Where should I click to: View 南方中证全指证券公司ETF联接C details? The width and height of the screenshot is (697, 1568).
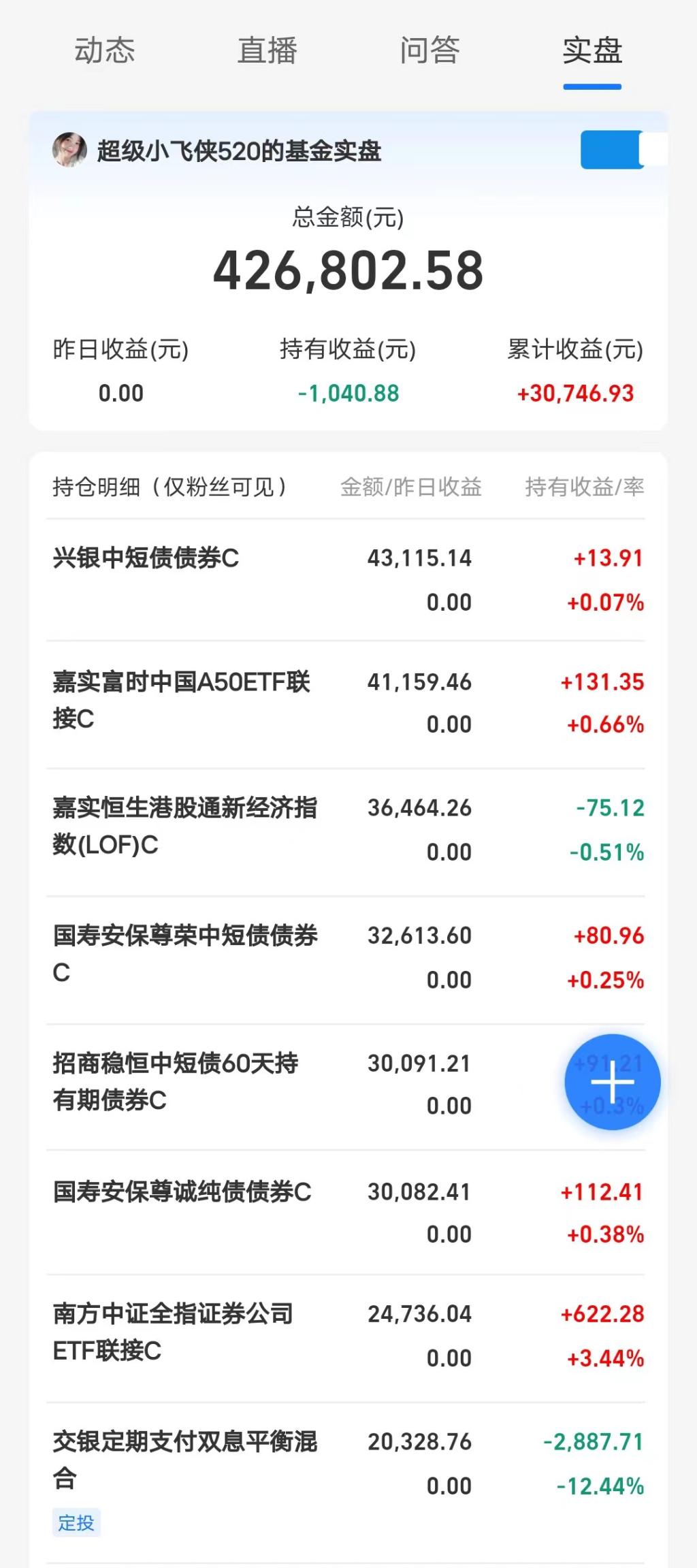[173, 1332]
